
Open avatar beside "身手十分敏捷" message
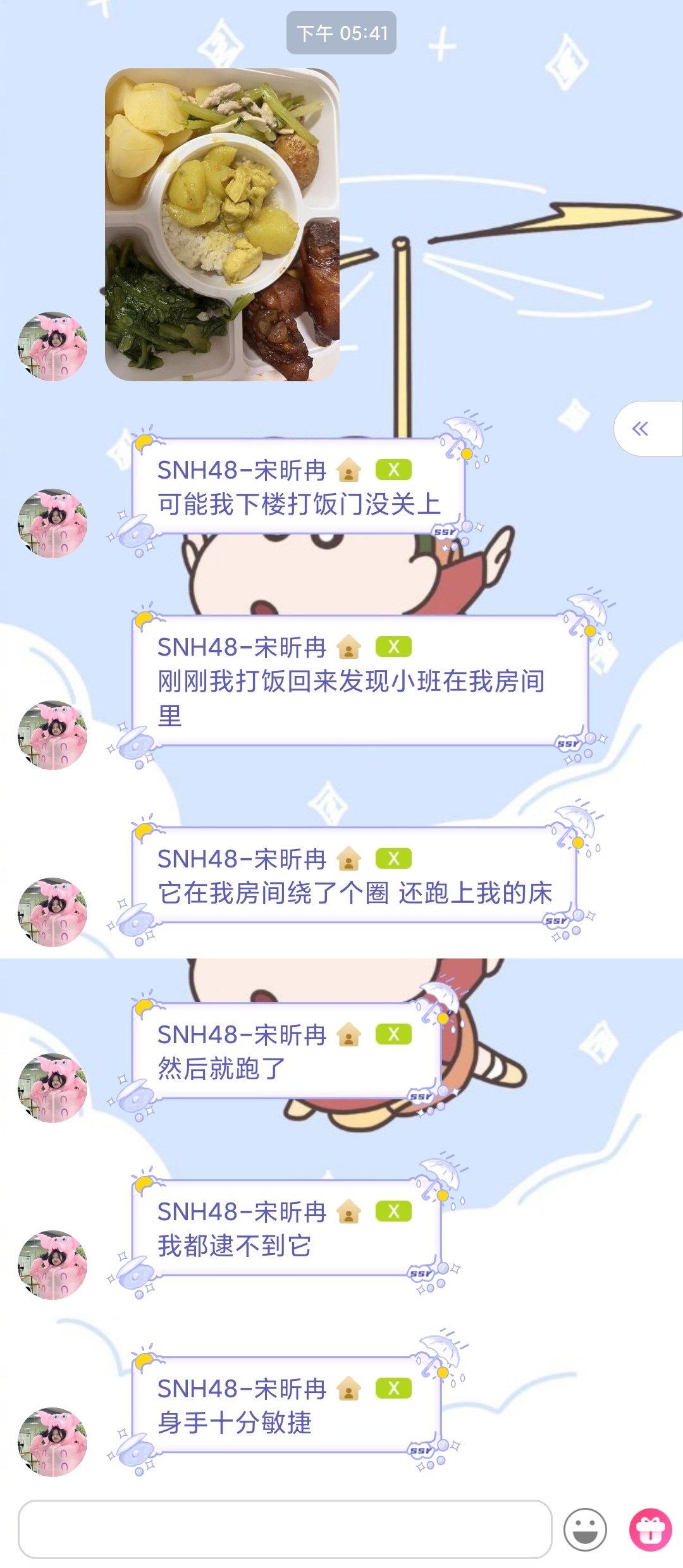(x=52, y=1442)
